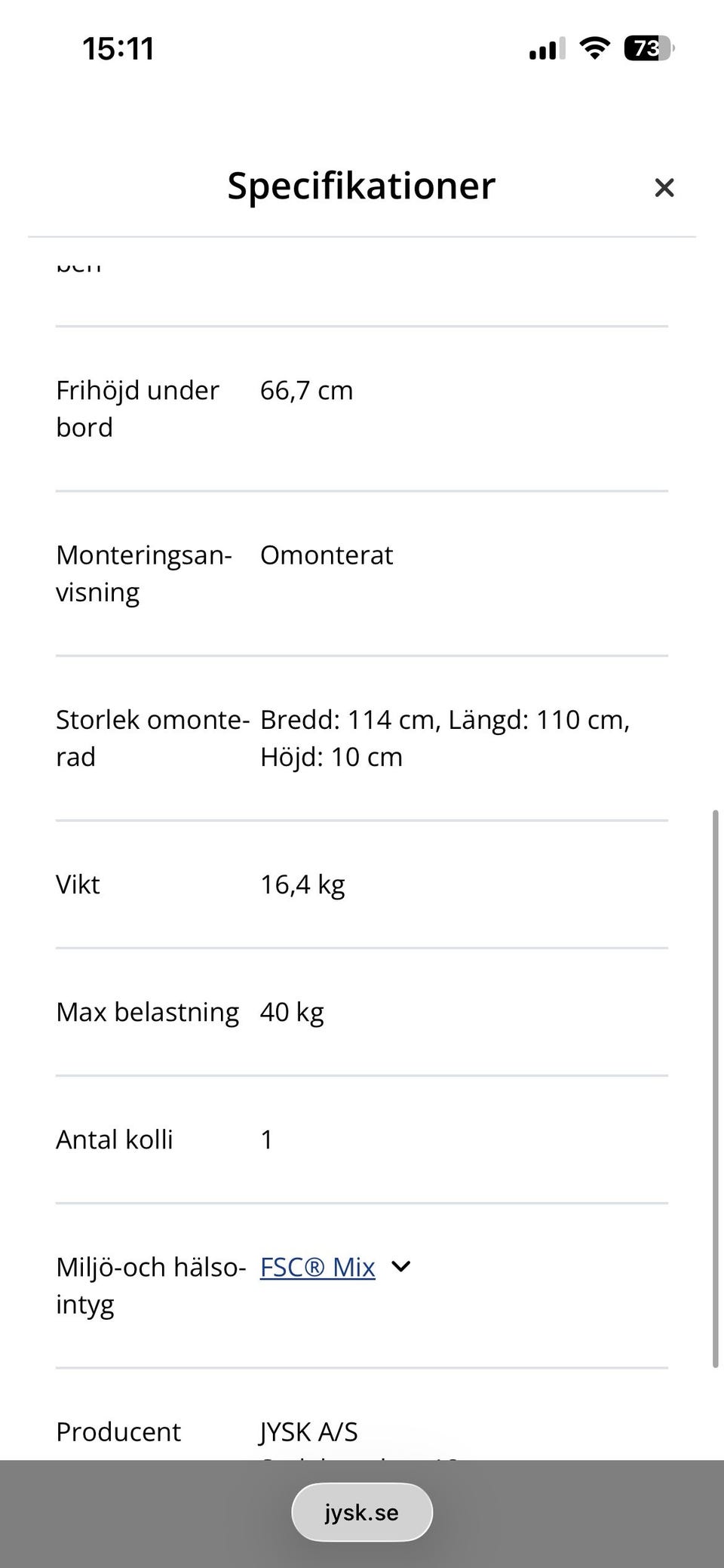The height and width of the screenshot is (1568, 724).
Task: Close the Specifikationer dialog
Action: point(664,188)
